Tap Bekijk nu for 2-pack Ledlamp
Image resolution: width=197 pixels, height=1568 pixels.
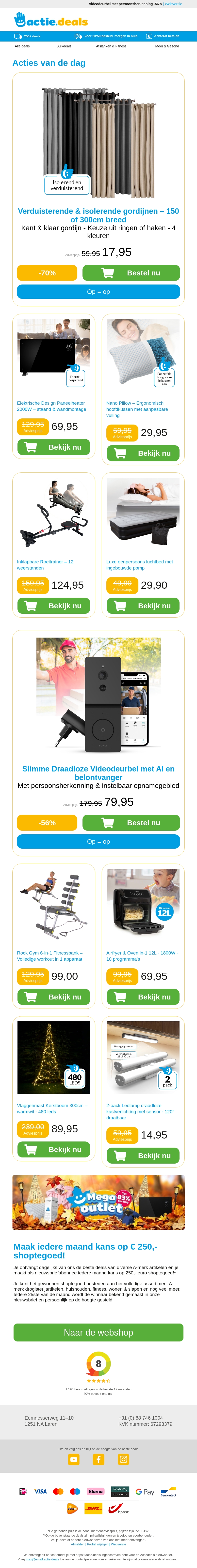[x=143, y=1155]
